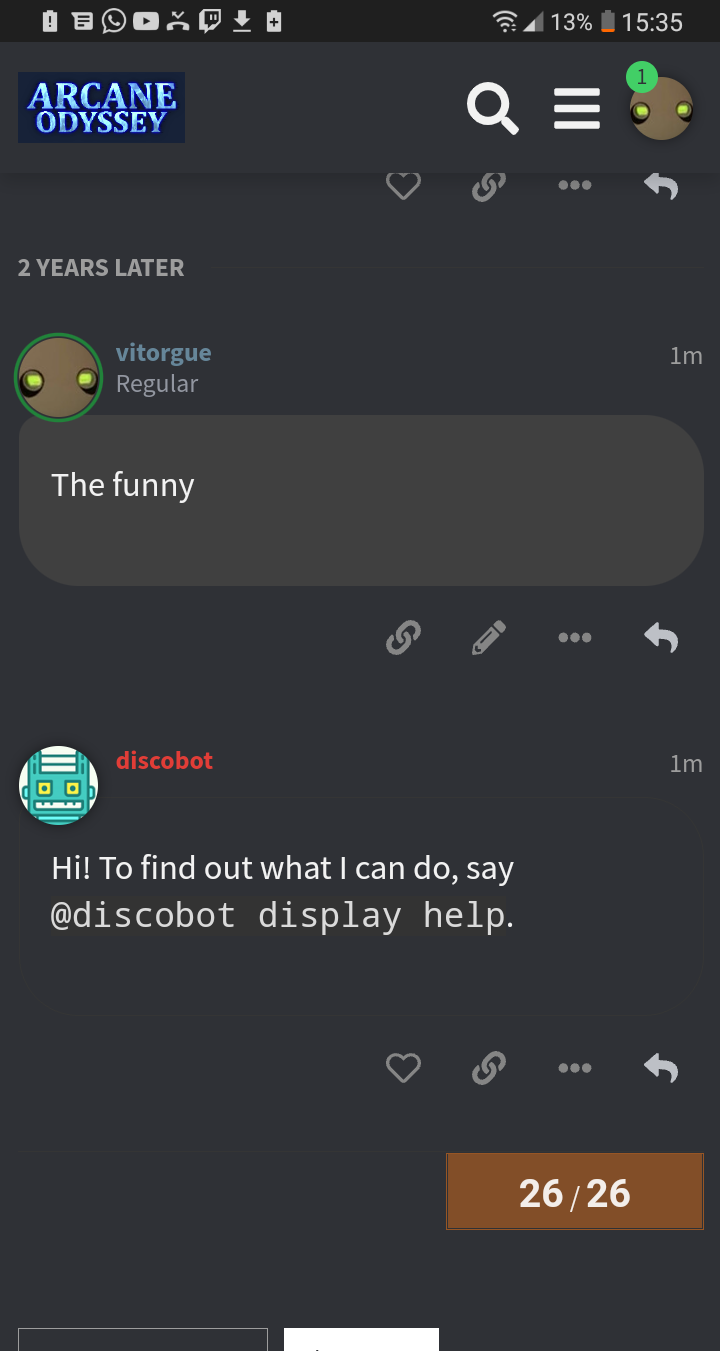Show more actions on discobot's post

pos(575,1068)
